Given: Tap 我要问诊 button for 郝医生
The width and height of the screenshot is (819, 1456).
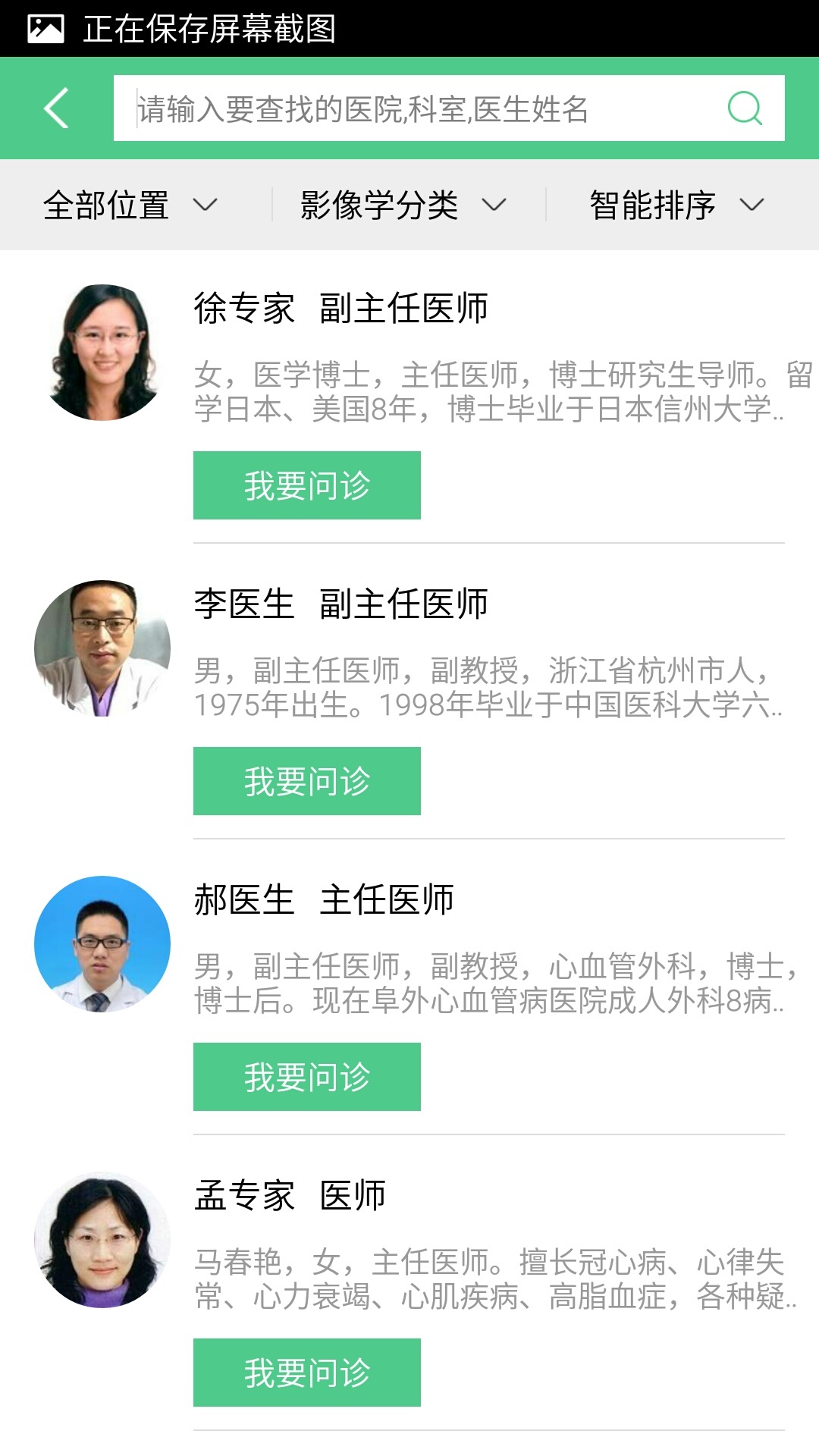Looking at the screenshot, I should pos(307,1077).
